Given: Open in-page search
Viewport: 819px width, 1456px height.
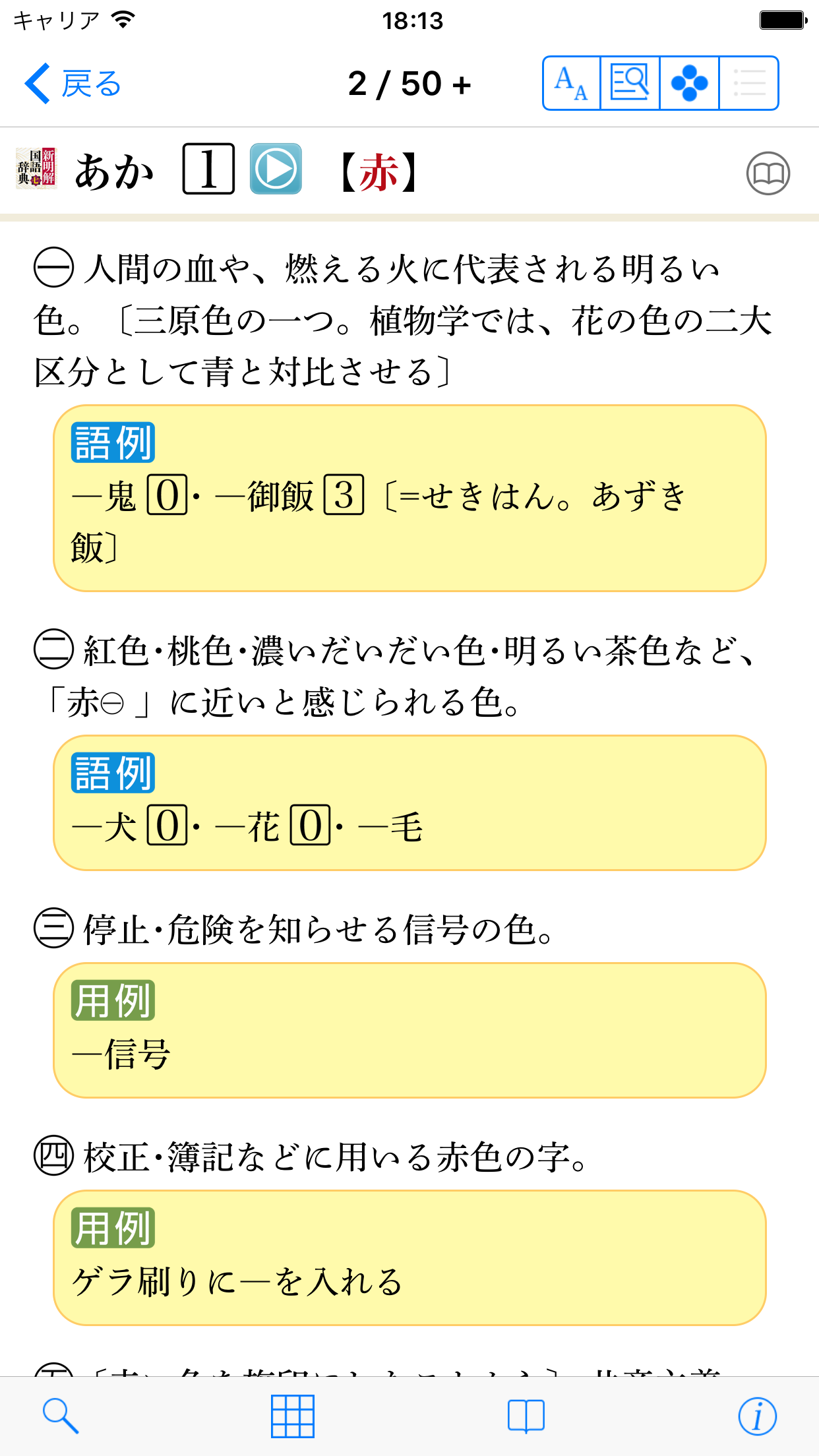Looking at the screenshot, I should [630, 84].
